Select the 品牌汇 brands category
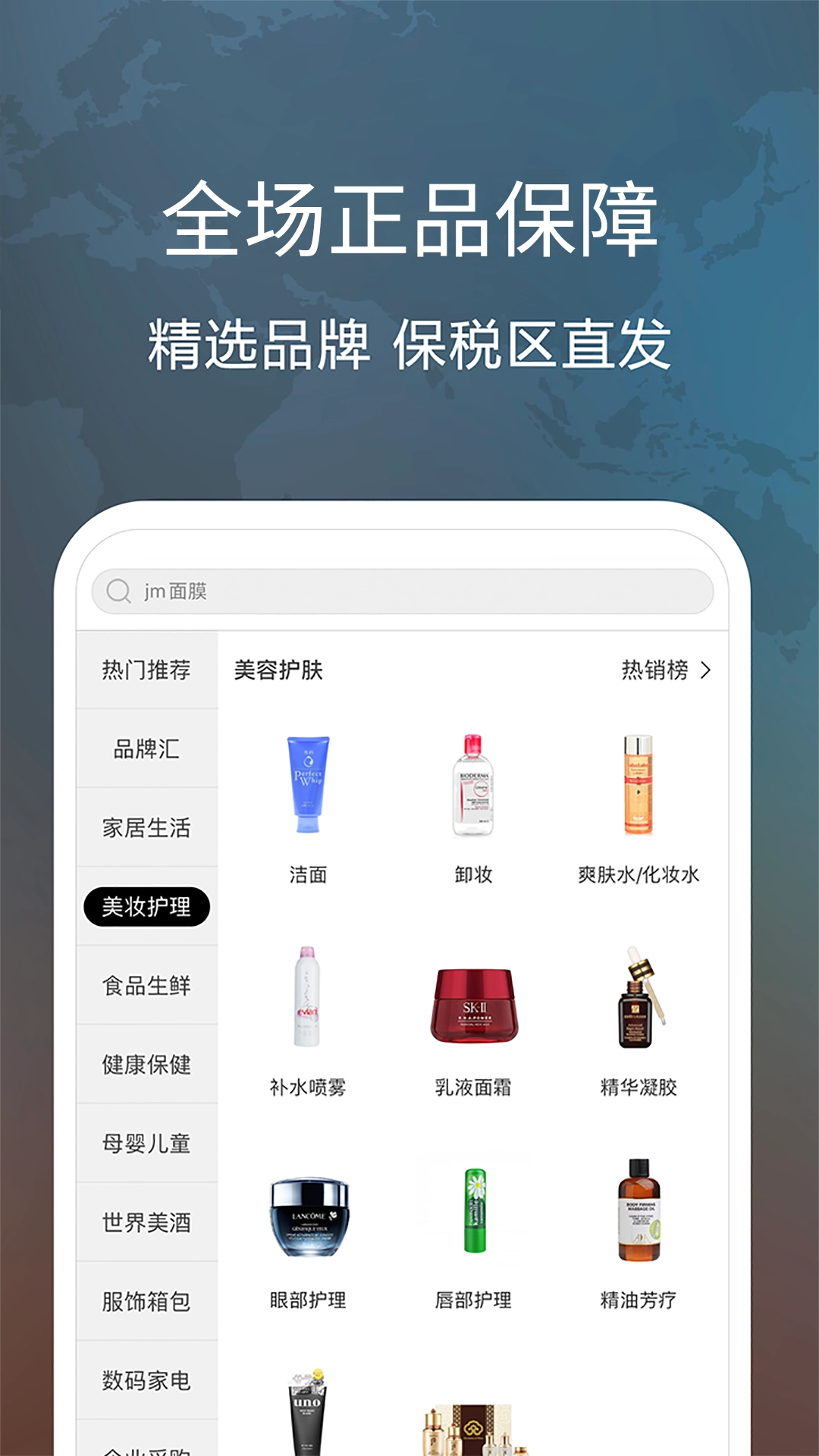The height and width of the screenshot is (1456, 819). click(x=147, y=748)
